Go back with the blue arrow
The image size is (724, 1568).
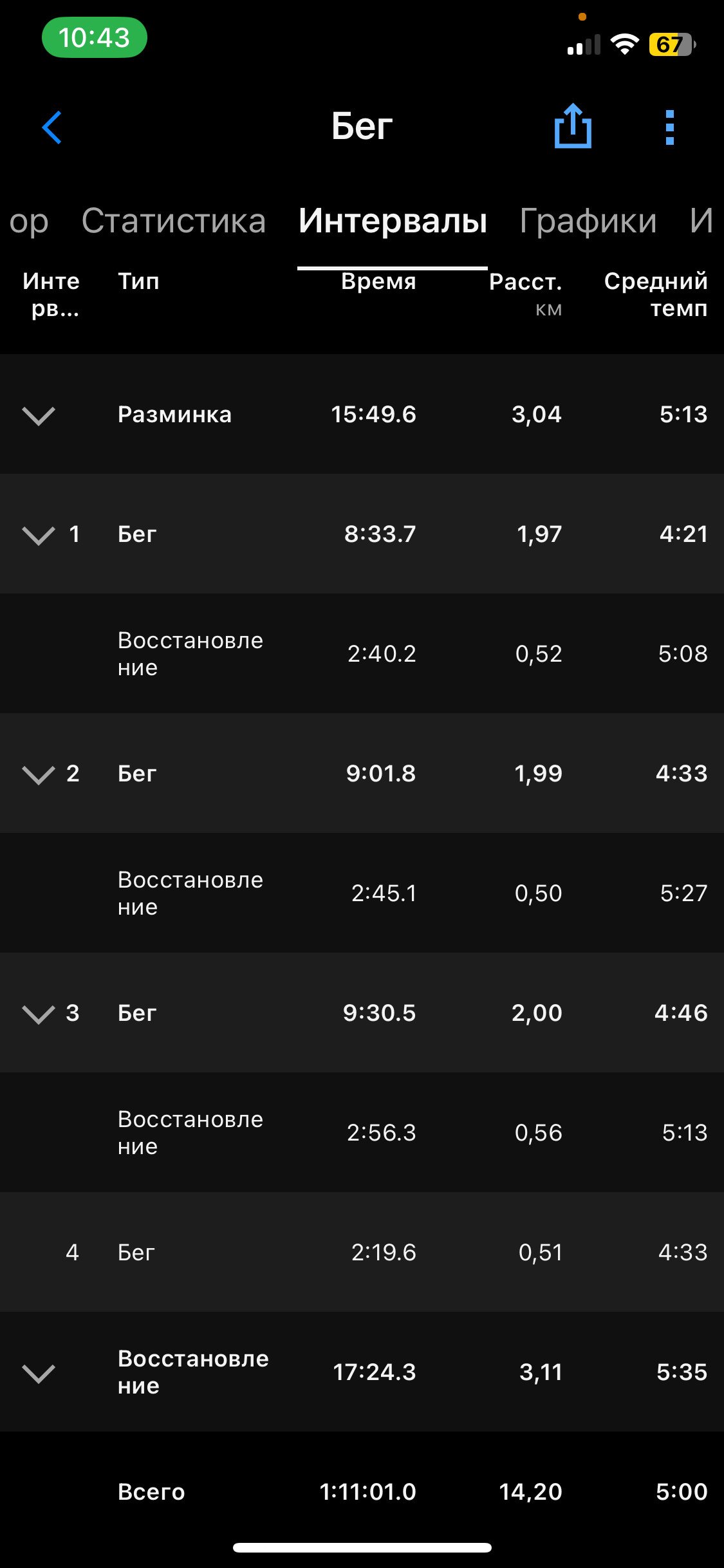click(x=52, y=127)
